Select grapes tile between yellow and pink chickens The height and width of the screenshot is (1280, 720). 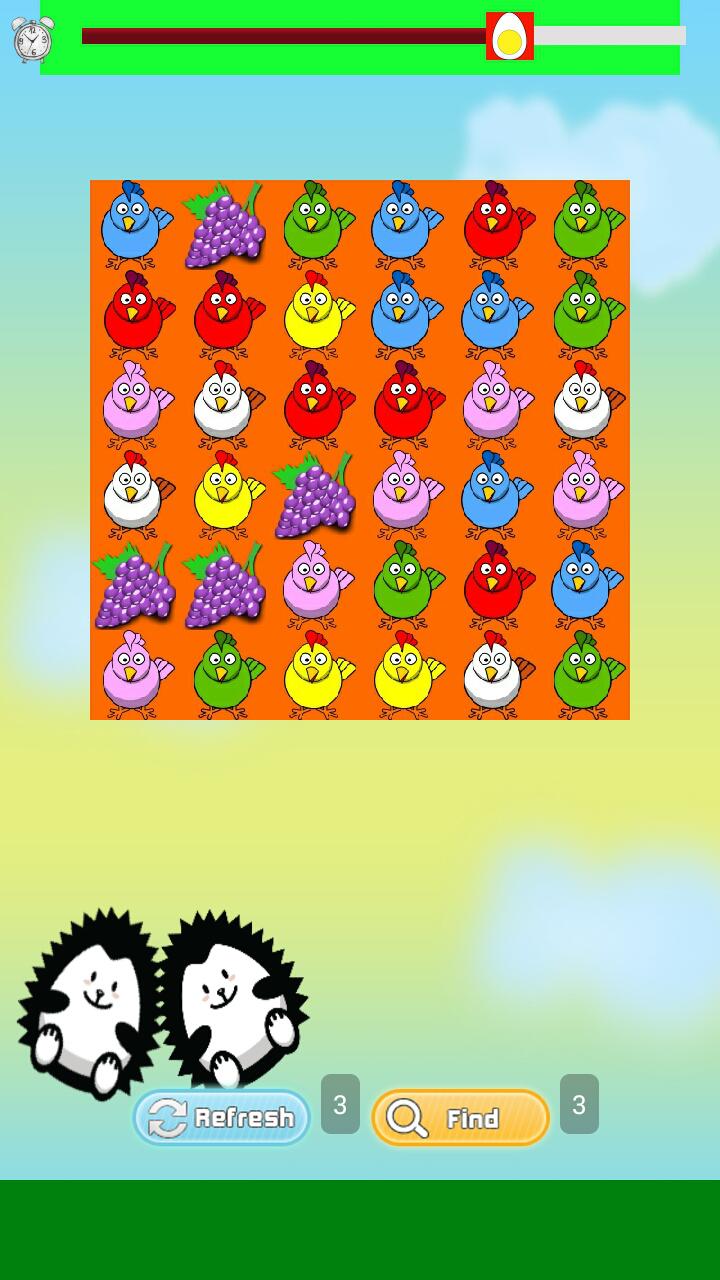pyautogui.click(x=314, y=495)
